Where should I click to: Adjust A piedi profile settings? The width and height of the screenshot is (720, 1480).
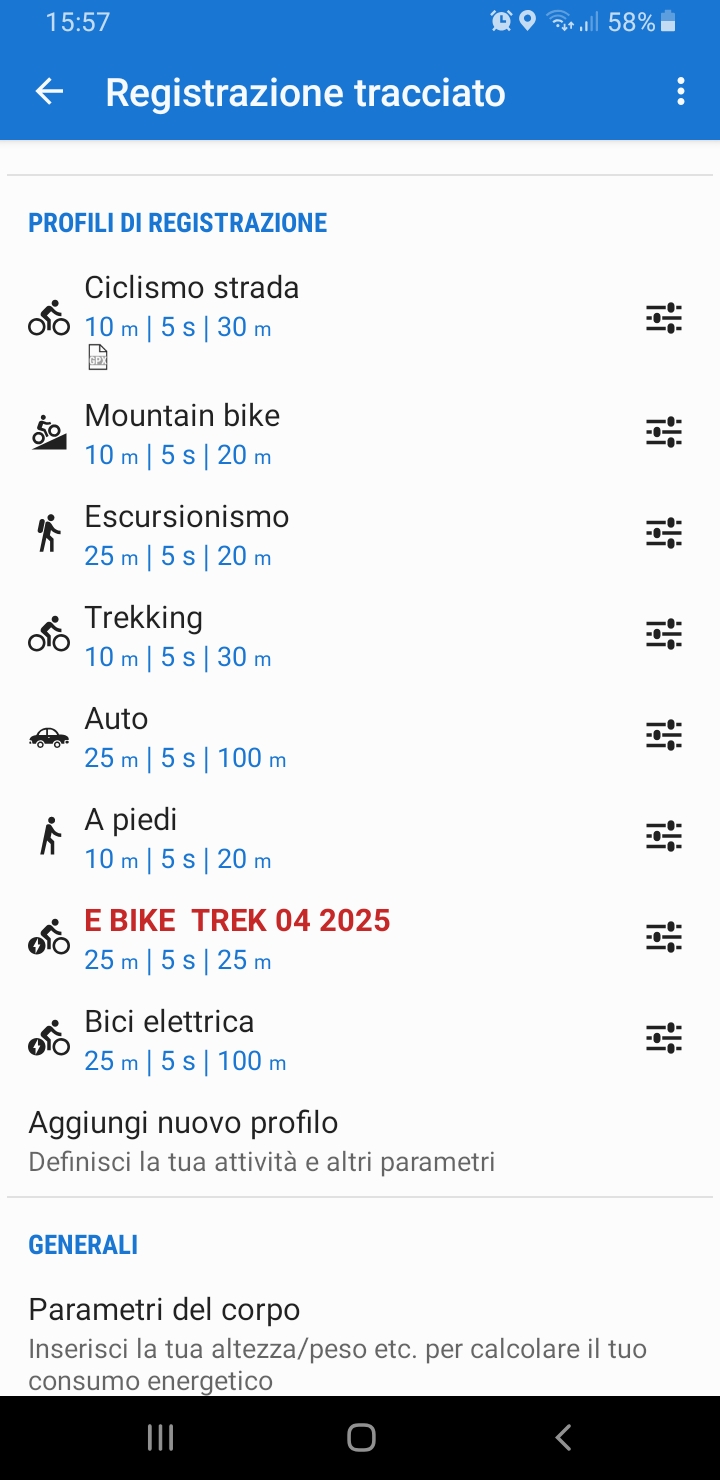pyautogui.click(x=664, y=836)
